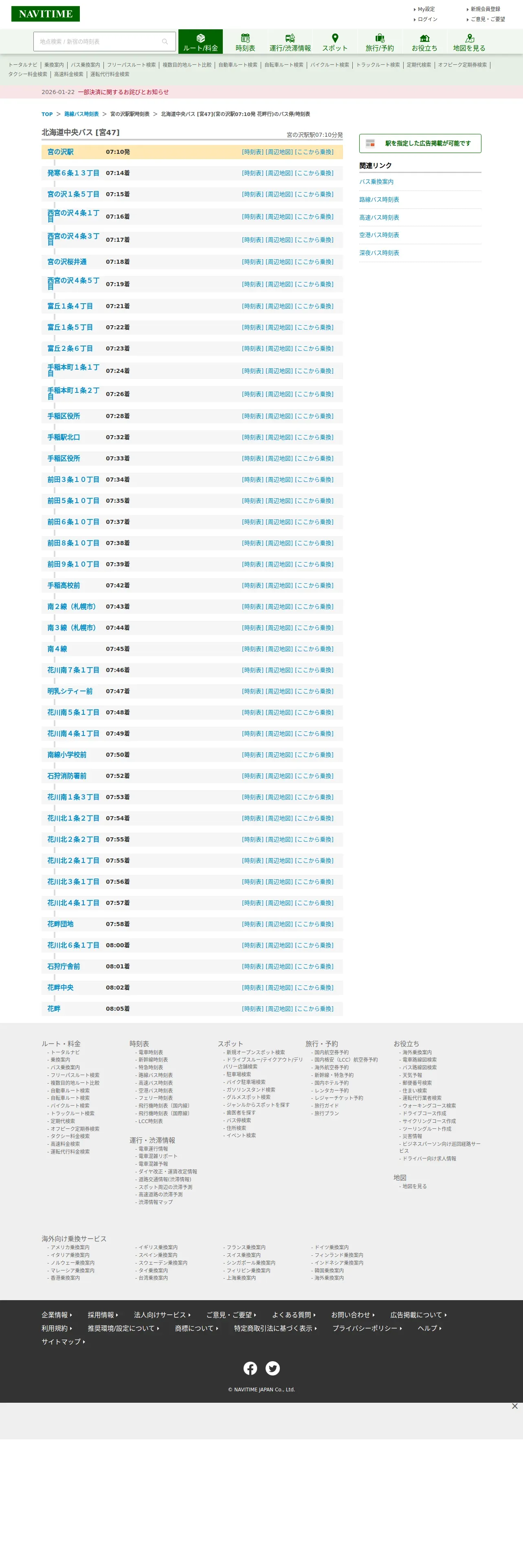Tap 新規会員登録 link
The height and width of the screenshot is (1568, 523).
485,9
